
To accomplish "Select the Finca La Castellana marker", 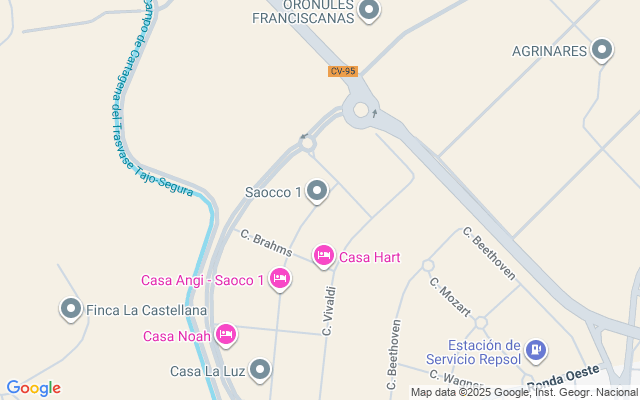I will click(70, 310).
